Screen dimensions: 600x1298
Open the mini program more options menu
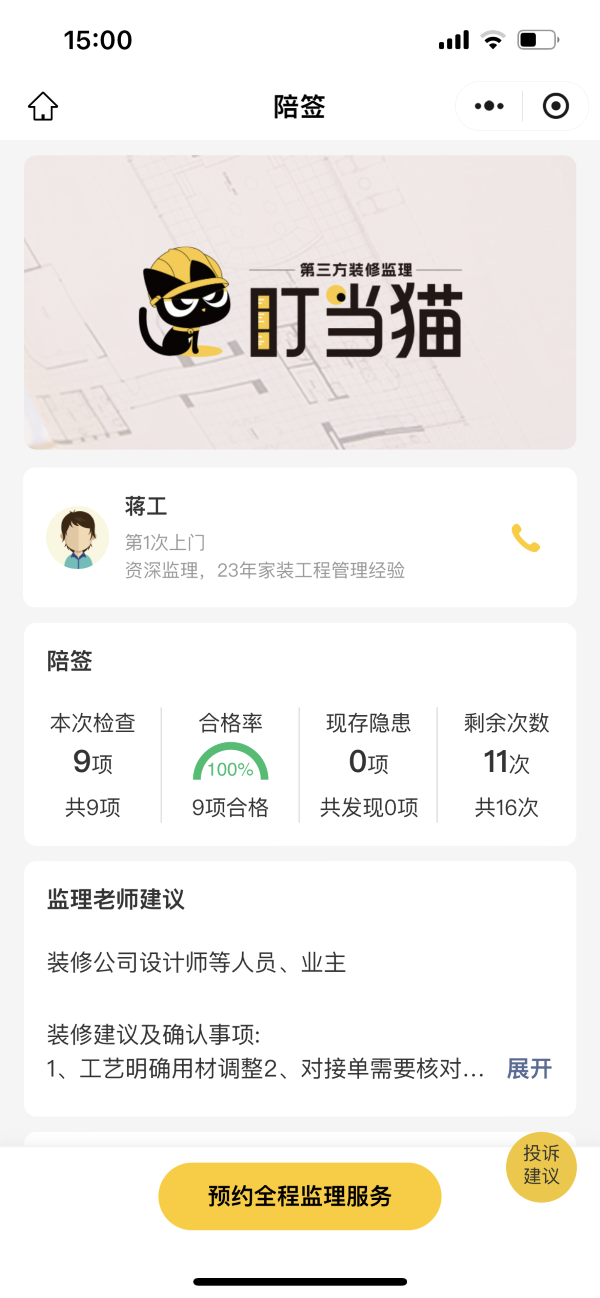(x=489, y=106)
